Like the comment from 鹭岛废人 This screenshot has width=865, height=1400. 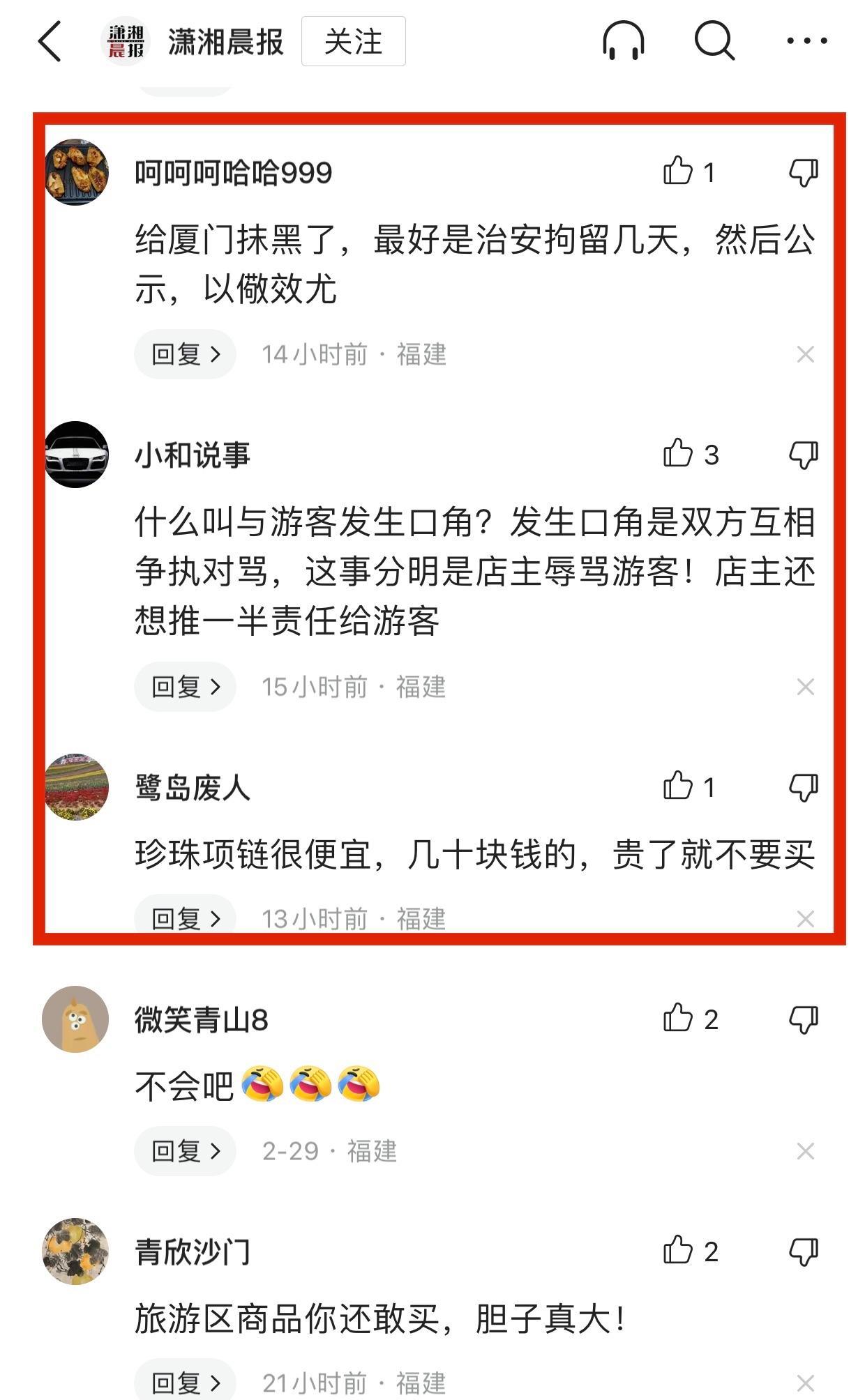678,786
